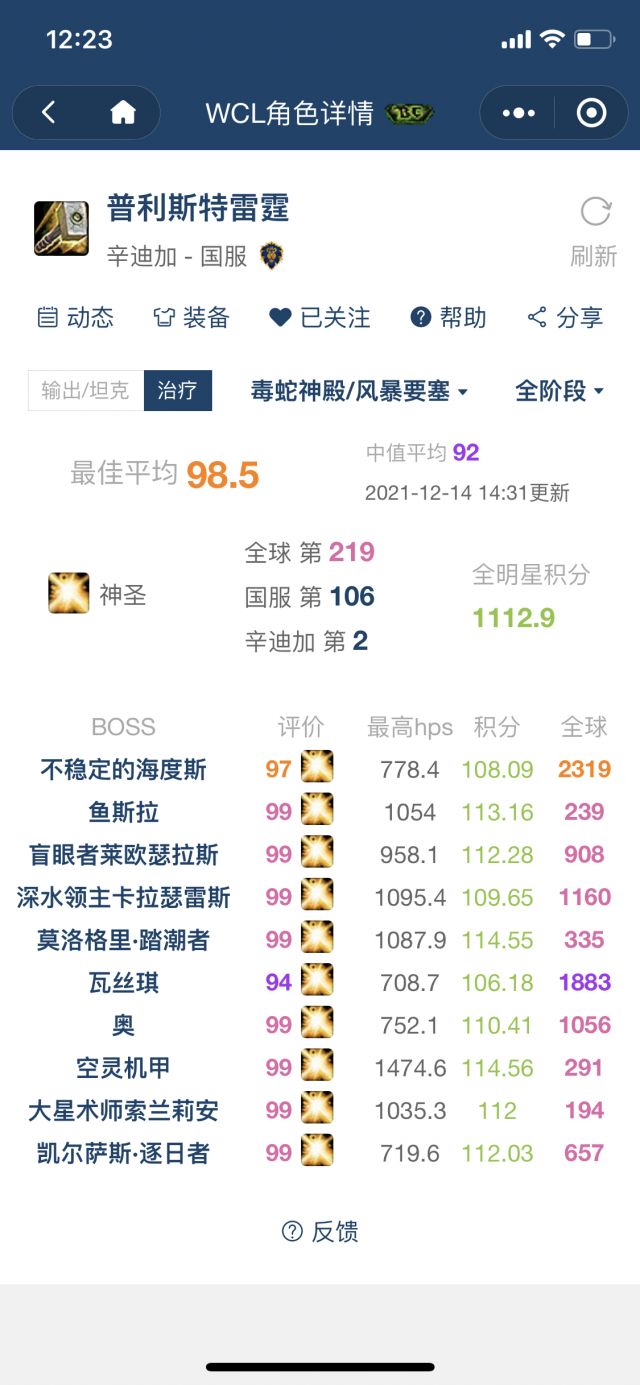640x1385 pixels.
Task: Open the 动态 activity section
Action: click(75, 318)
